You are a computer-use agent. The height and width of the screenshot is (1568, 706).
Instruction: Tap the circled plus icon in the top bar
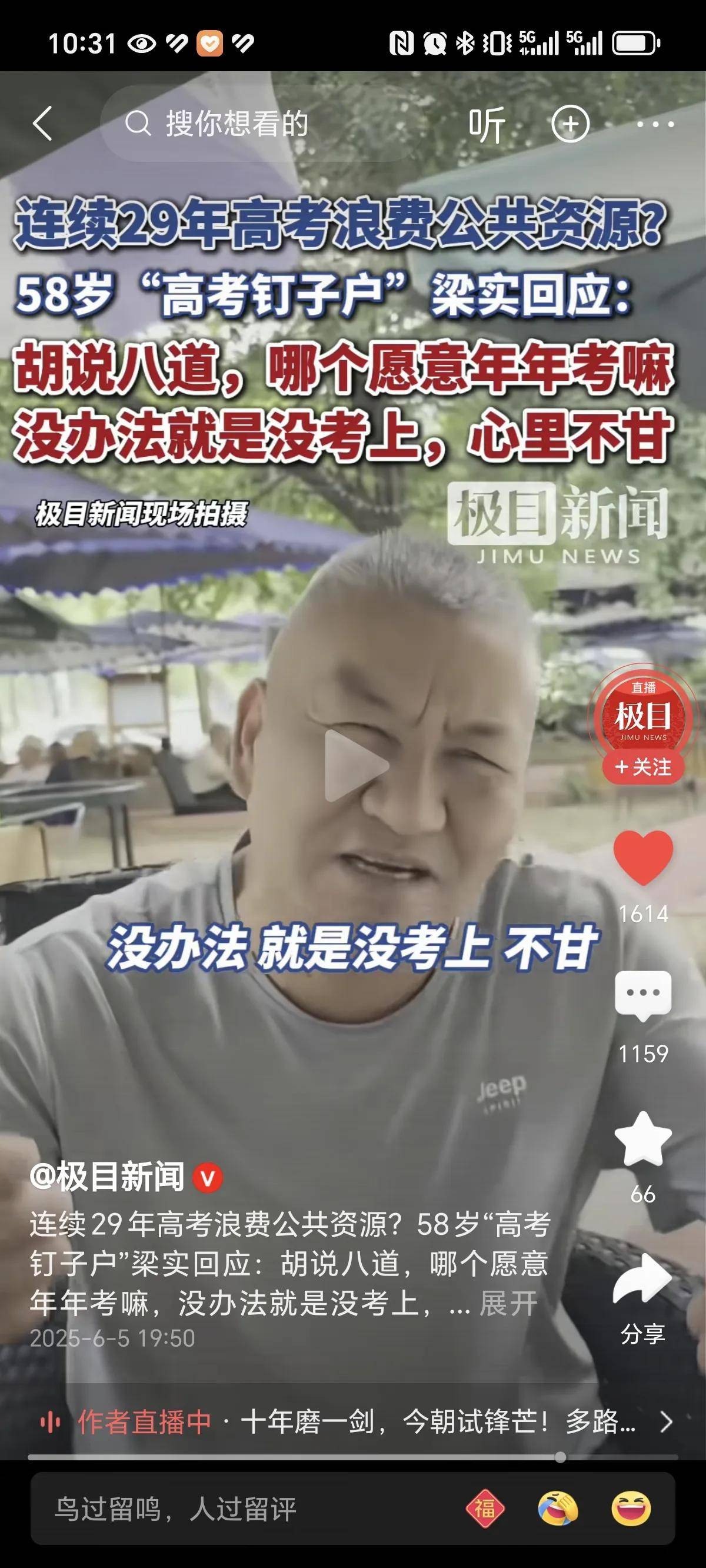pos(570,124)
